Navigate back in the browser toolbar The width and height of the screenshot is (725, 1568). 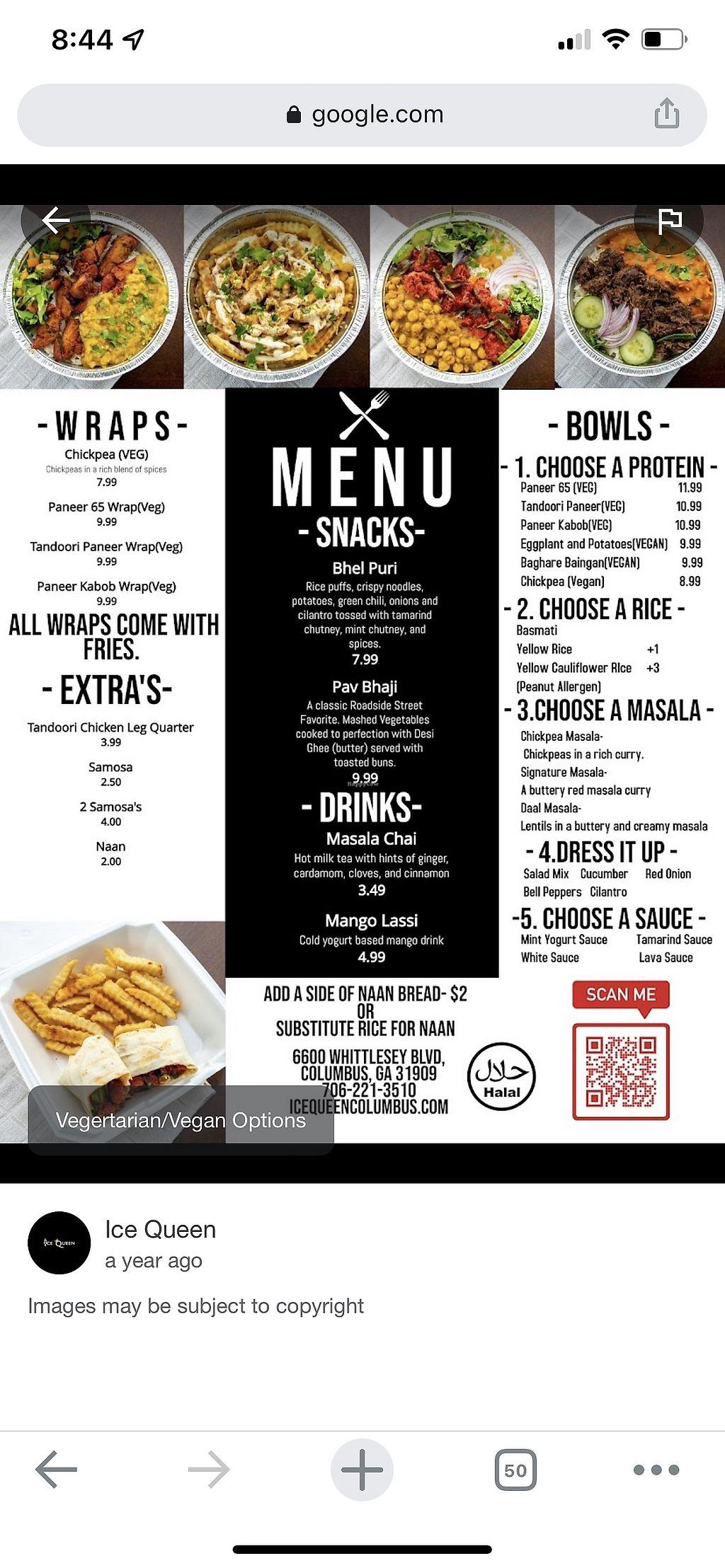pos(56,1470)
